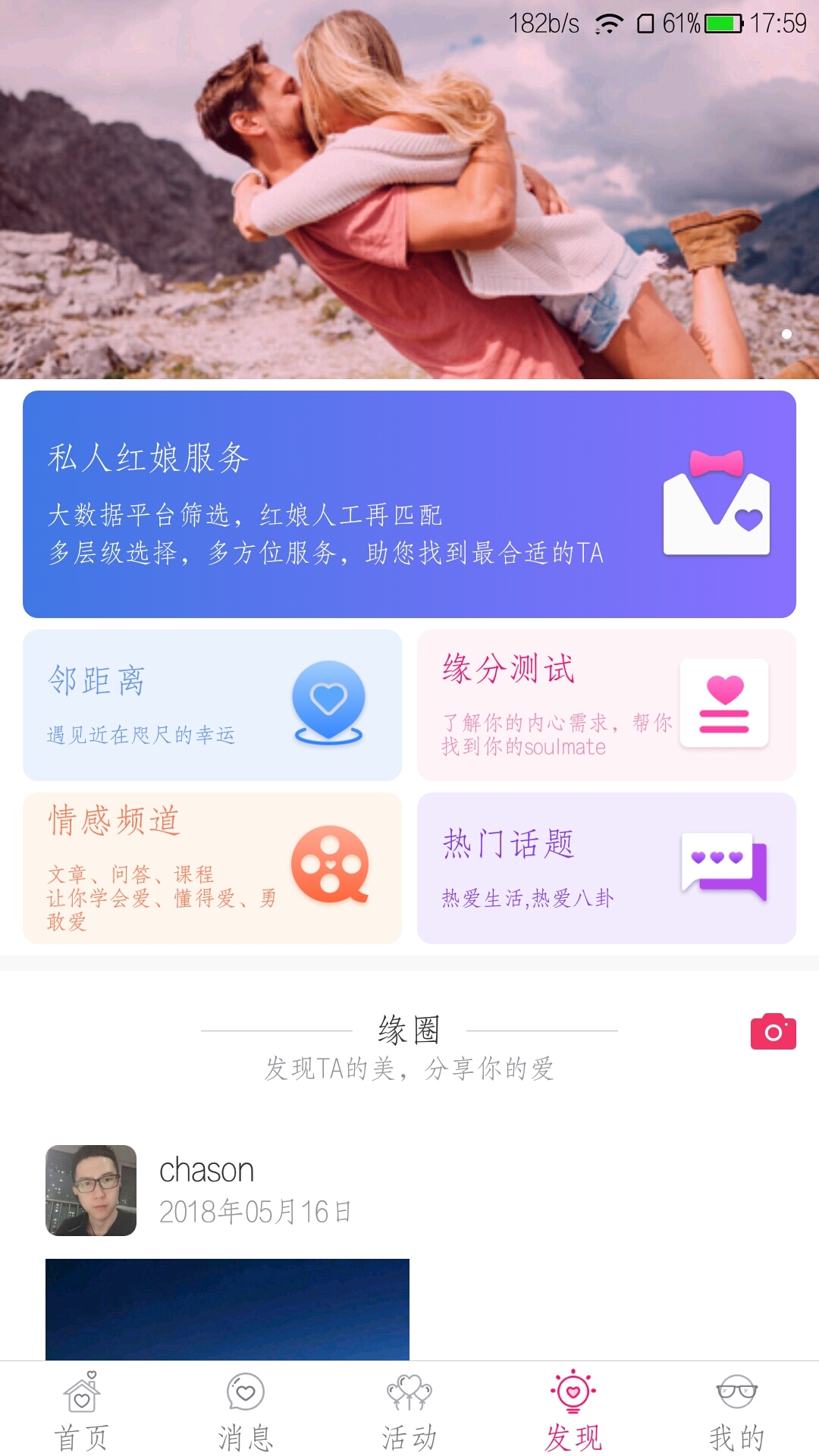Tap the camera icon to post in 缘圈
The image size is (819, 1456).
point(773,1031)
